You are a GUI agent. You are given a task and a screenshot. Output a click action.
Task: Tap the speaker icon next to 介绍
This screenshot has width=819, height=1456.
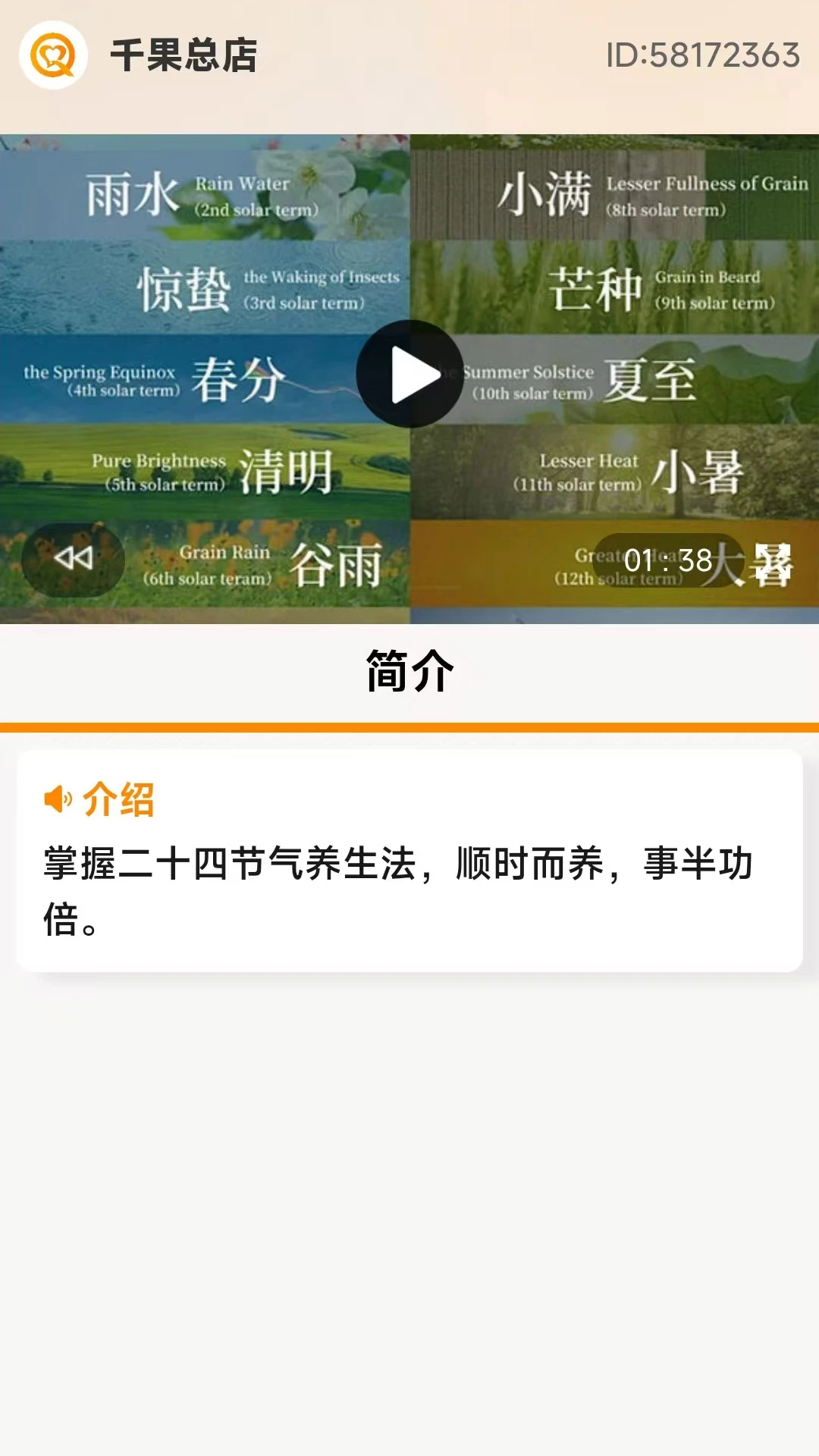click(x=58, y=799)
